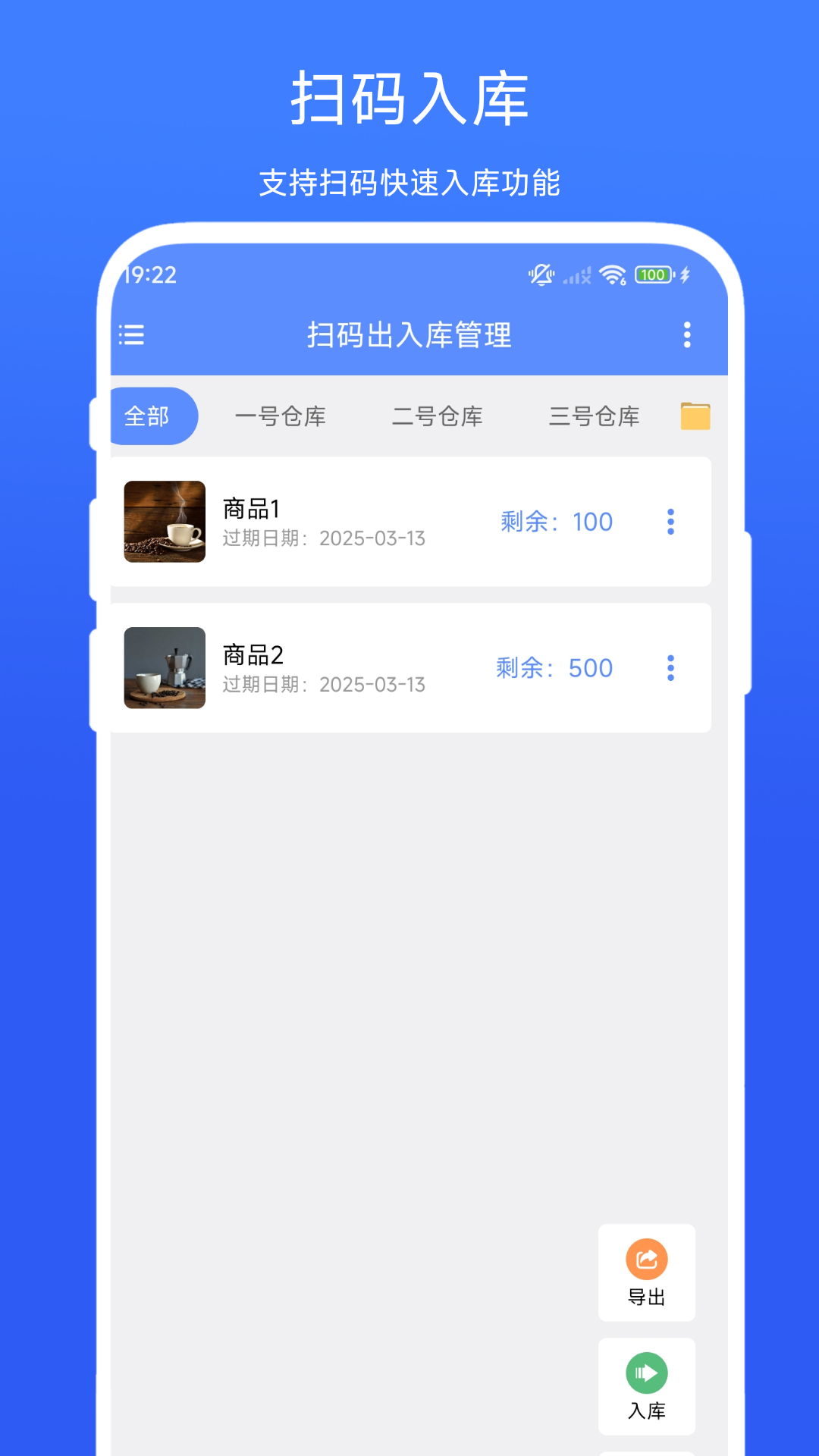This screenshot has height=1456, width=819.
Task: Click the remaining quantity 100 of 商品1
Action: pos(593,521)
